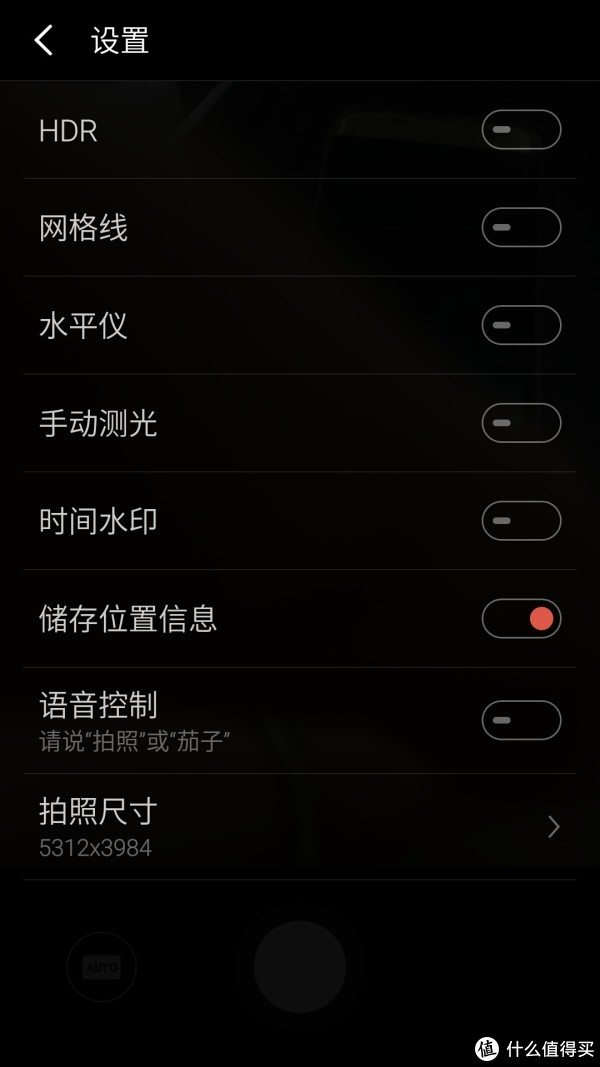This screenshot has height=1067, width=600.
Task: Enable the 网格线 toggle
Action: pos(521,227)
